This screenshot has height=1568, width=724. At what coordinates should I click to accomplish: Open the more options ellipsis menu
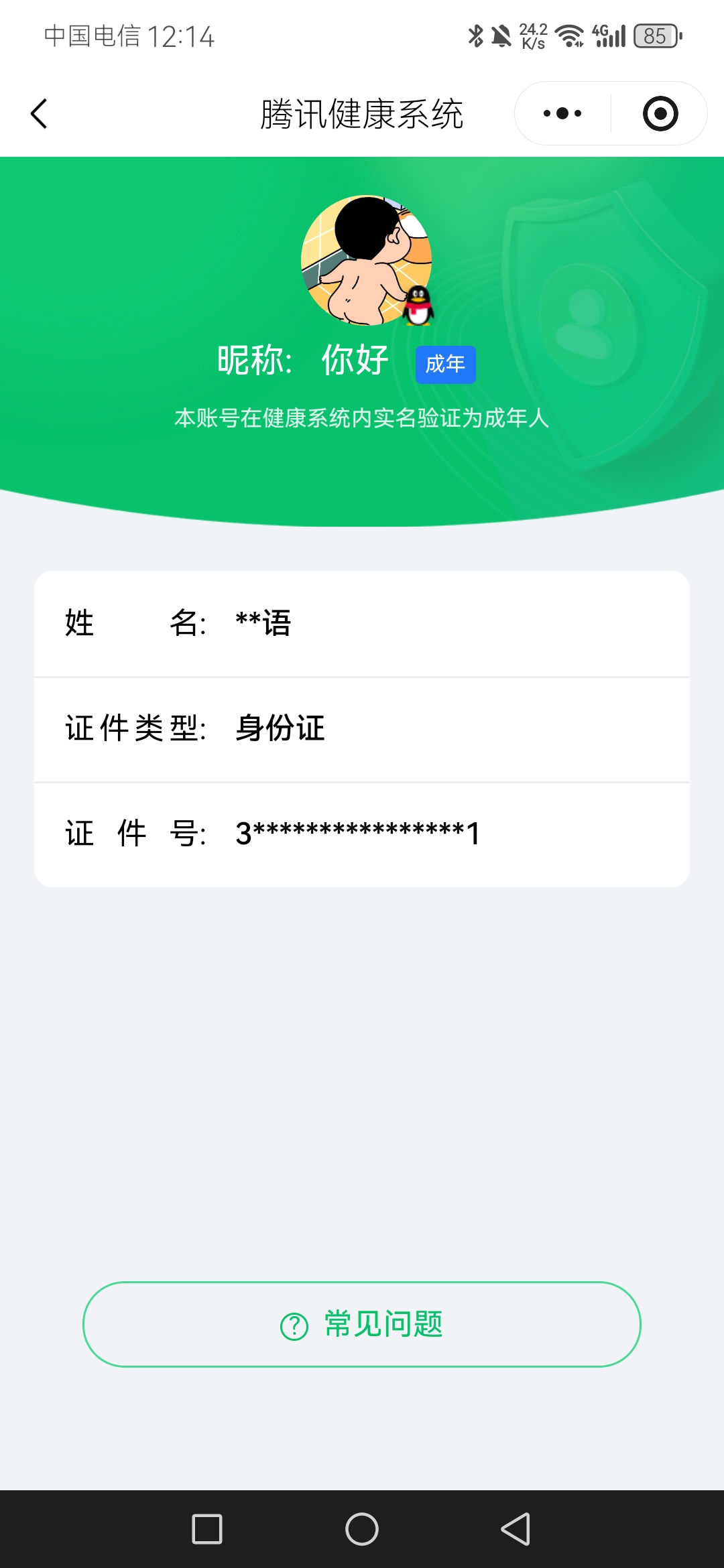tap(560, 113)
